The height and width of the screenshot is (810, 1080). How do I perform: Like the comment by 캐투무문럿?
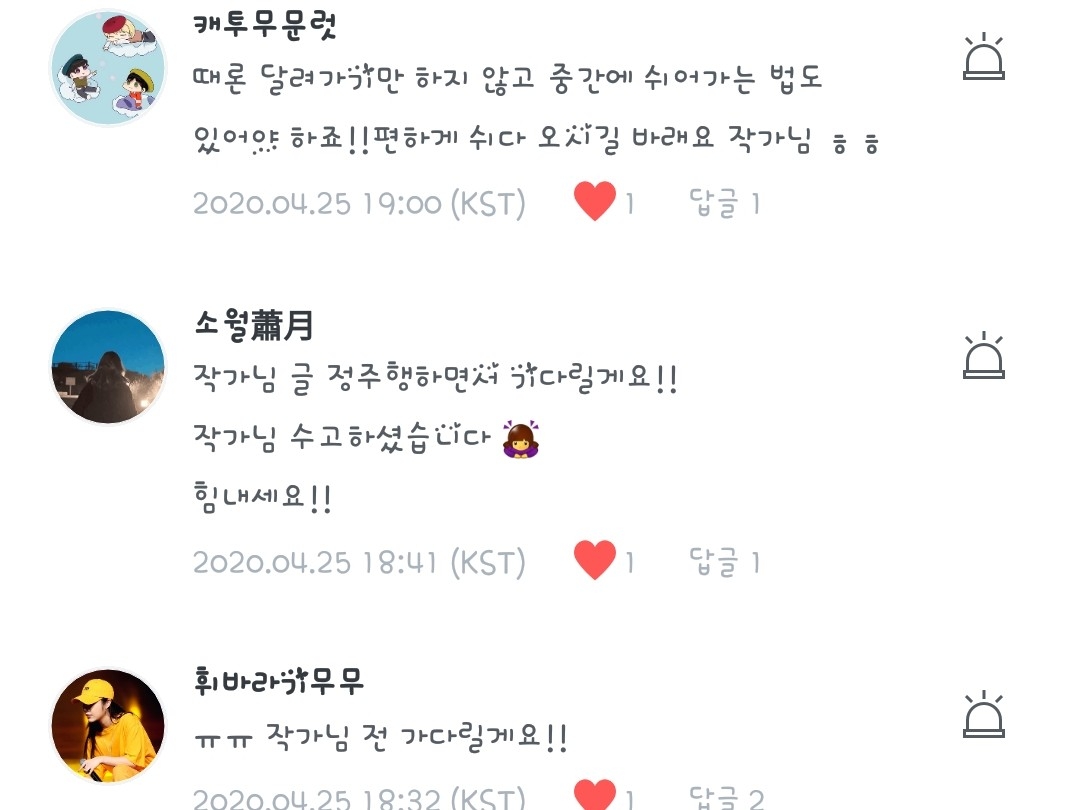(595, 201)
